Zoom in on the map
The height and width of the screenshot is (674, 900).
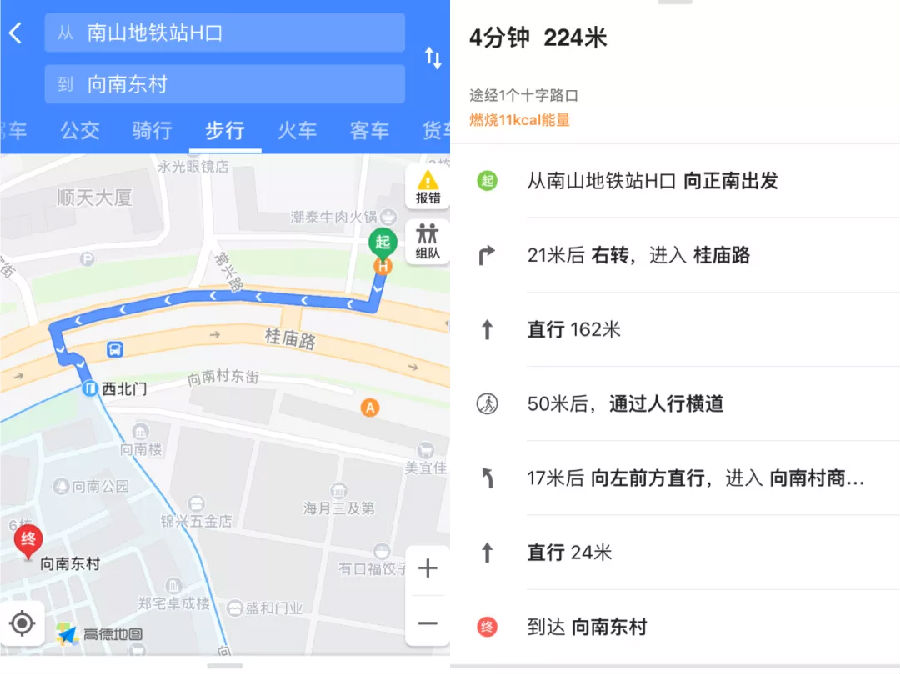click(x=428, y=569)
